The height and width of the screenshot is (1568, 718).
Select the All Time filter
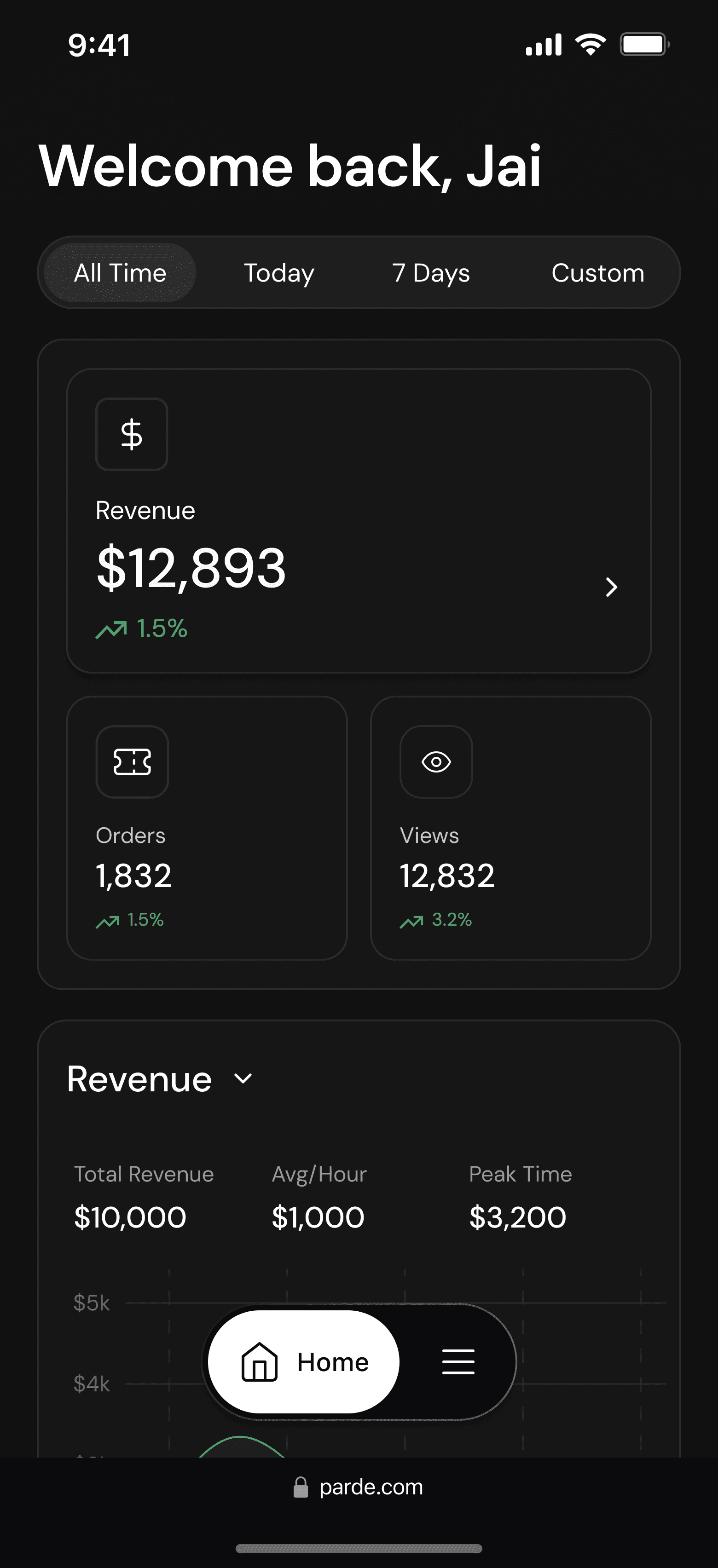point(120,273)
